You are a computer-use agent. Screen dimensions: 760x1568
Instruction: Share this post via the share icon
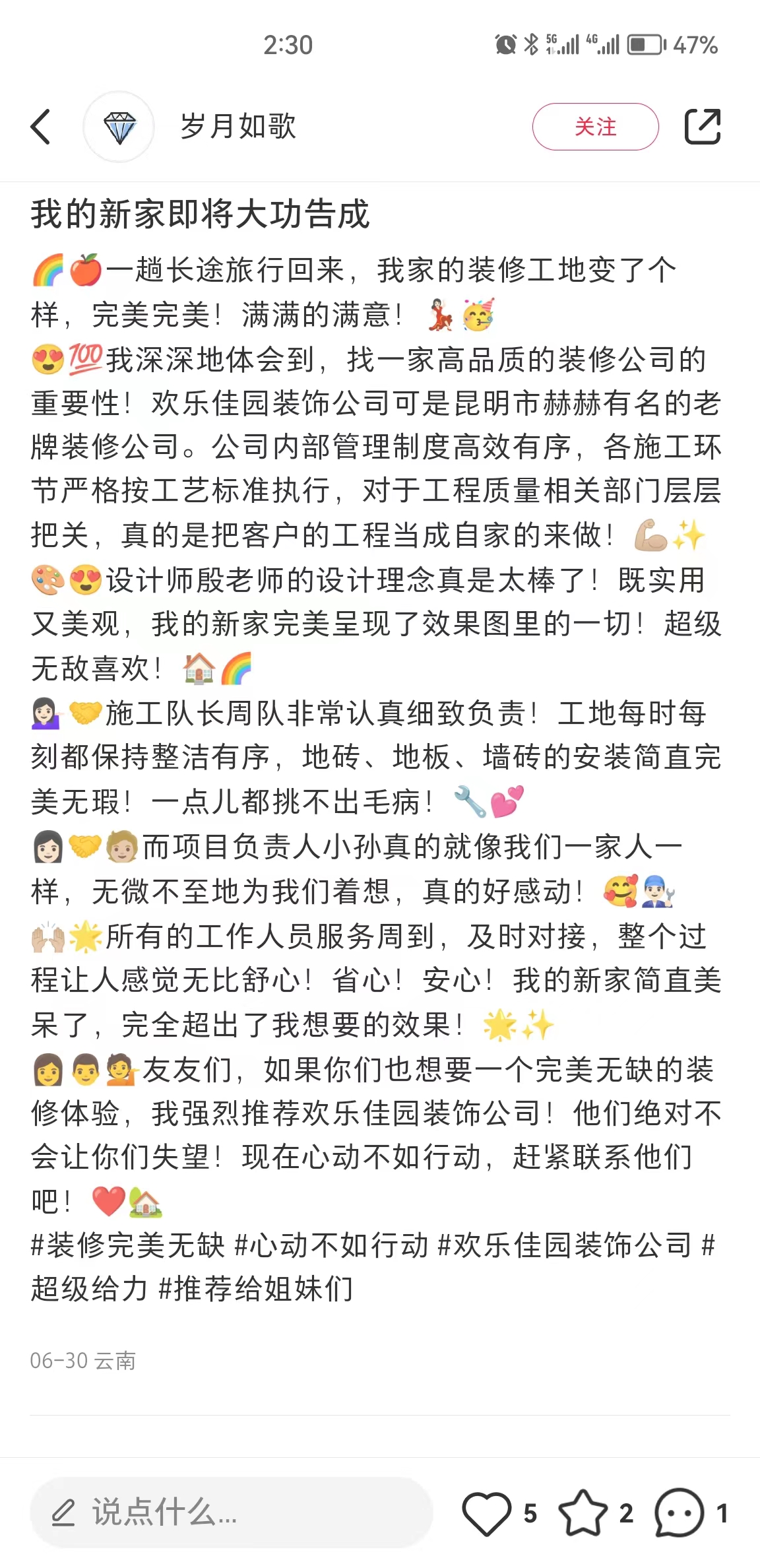coord(702,127)
